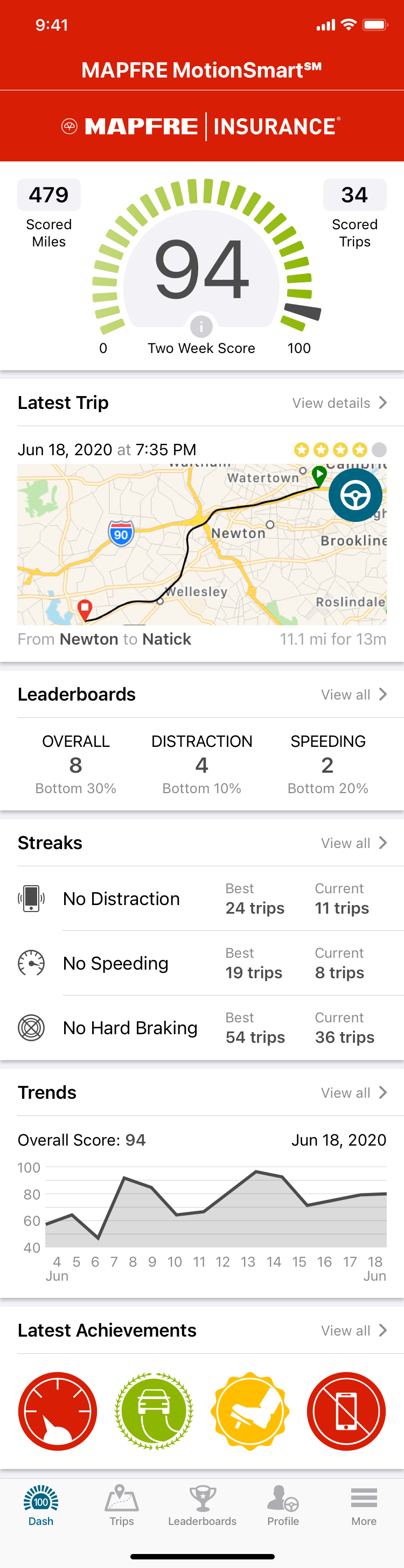View details of the latest trip
404x1568 pixels.
point(339,403)
